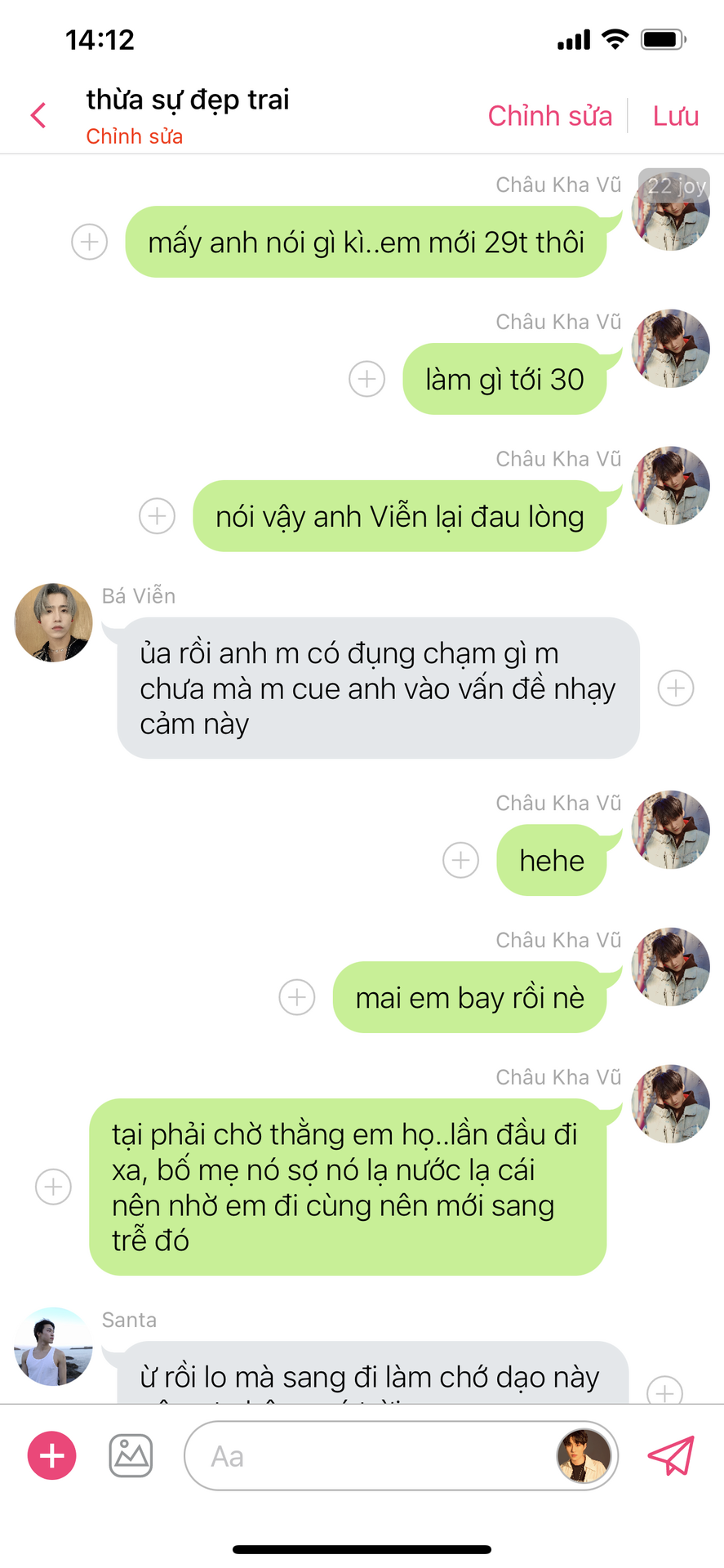Open Santa's profile picture
The width and height of the screenshot is (724, 1568).
54,1346
